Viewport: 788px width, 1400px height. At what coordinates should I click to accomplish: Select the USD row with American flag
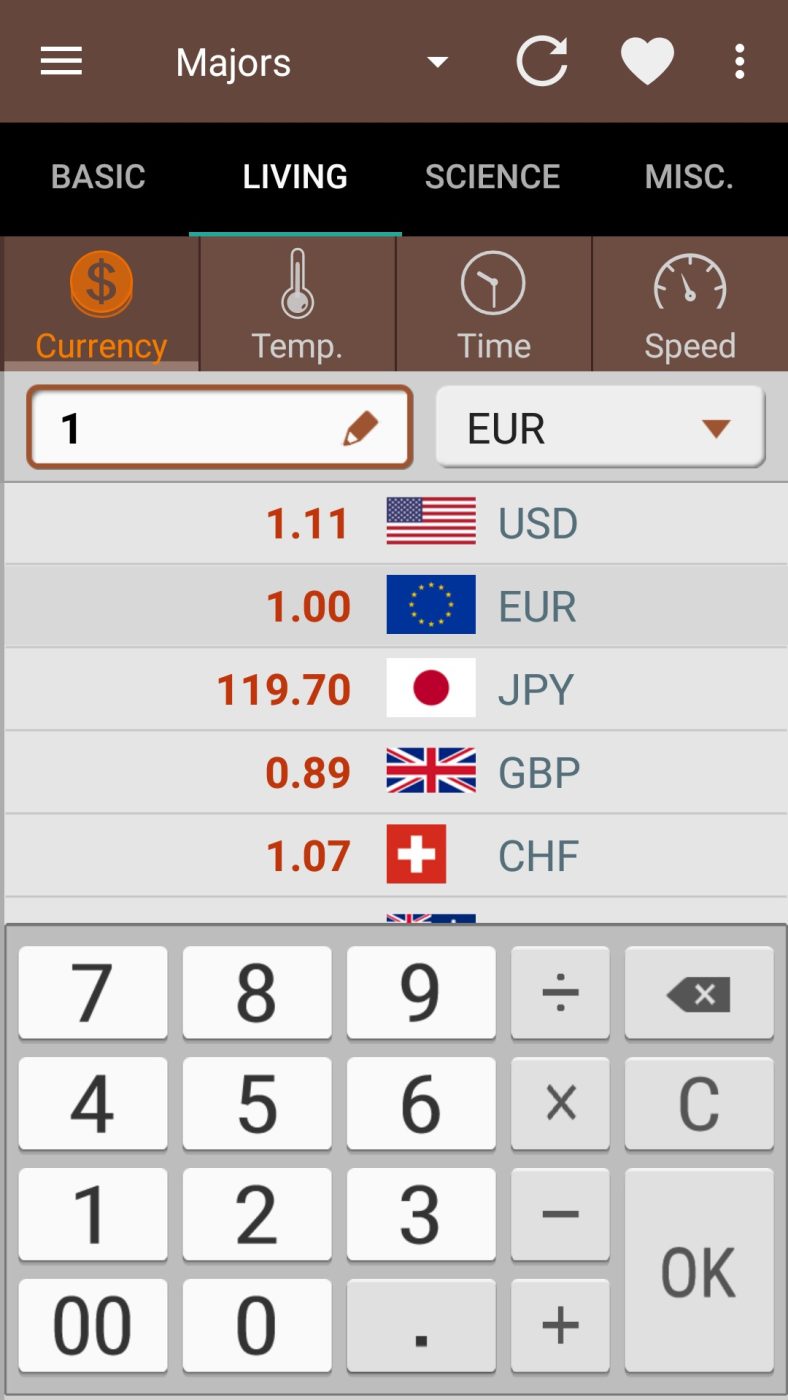pyautogui.click(x=394, y=522)
